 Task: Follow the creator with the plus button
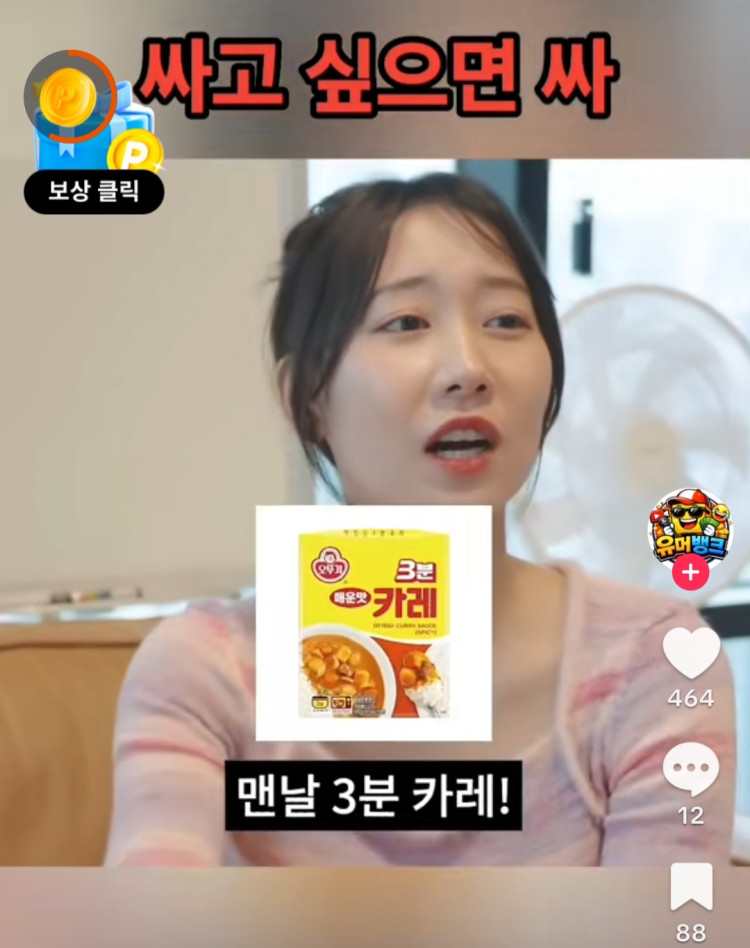click(691, 572)
